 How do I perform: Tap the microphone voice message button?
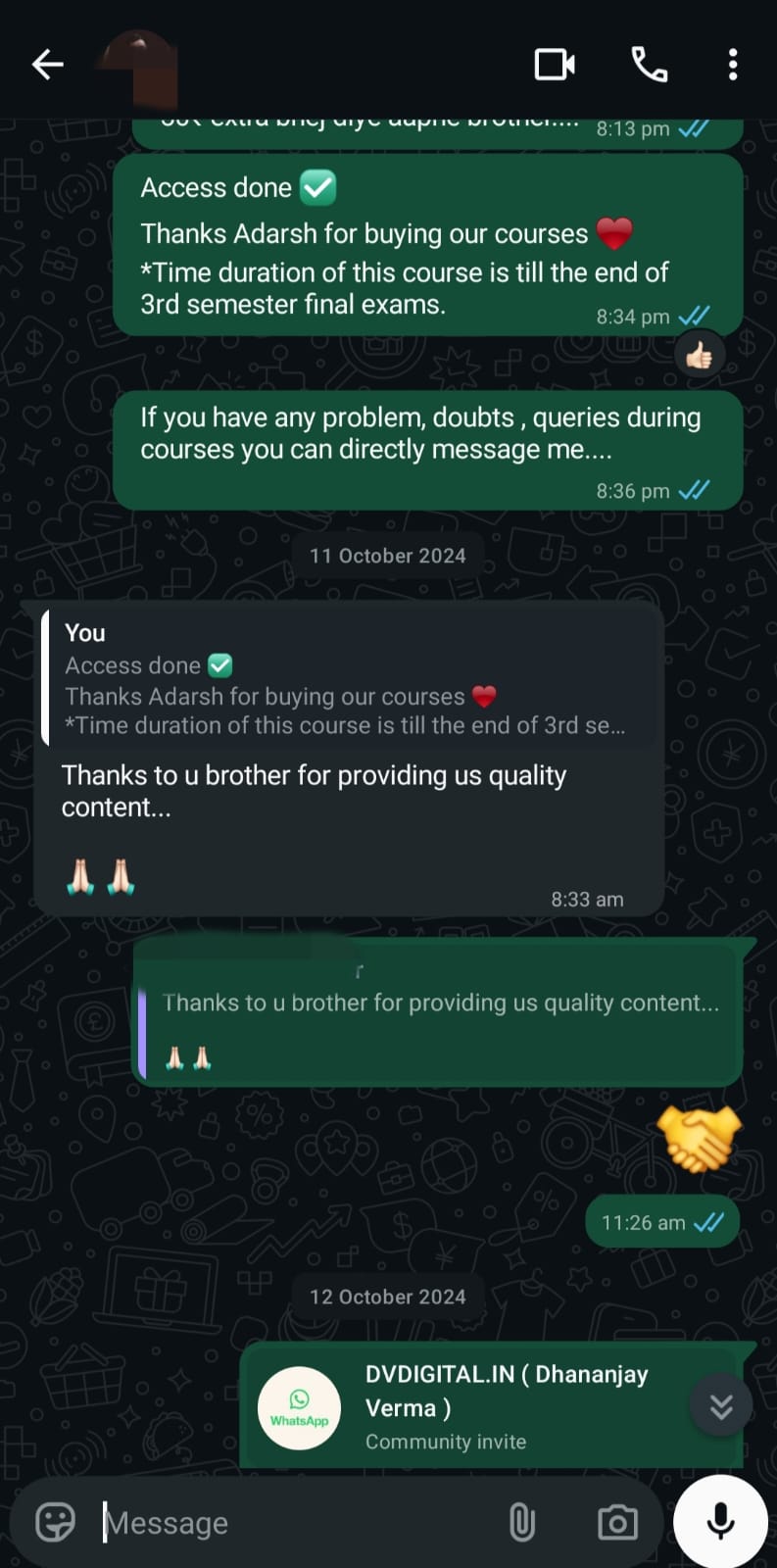tap(720, 1521)
